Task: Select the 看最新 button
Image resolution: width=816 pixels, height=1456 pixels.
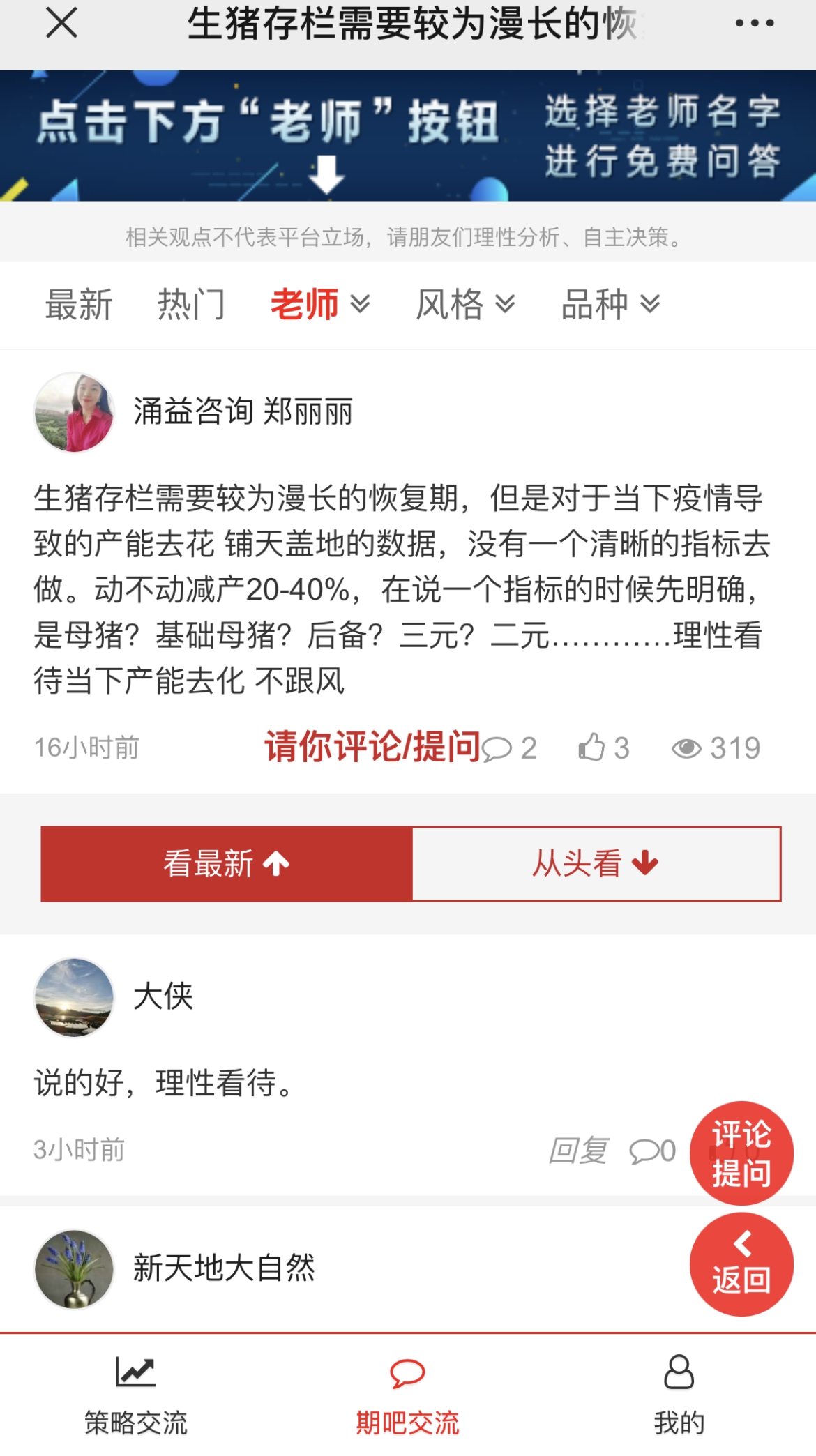Action: coord(227,864)
